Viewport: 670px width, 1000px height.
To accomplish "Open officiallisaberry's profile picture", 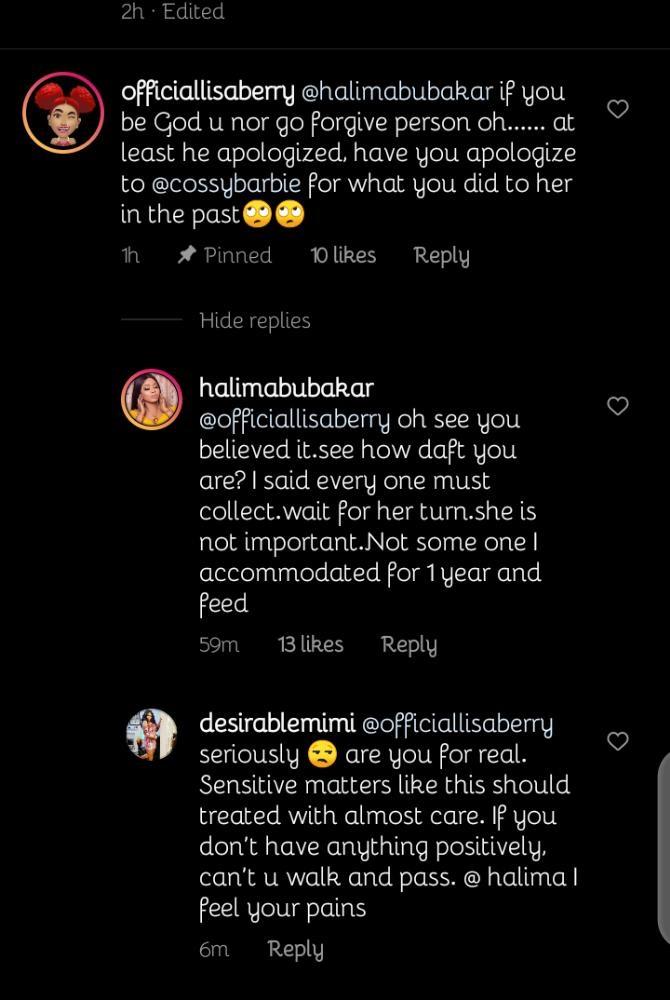I will [x=63, y=111].
